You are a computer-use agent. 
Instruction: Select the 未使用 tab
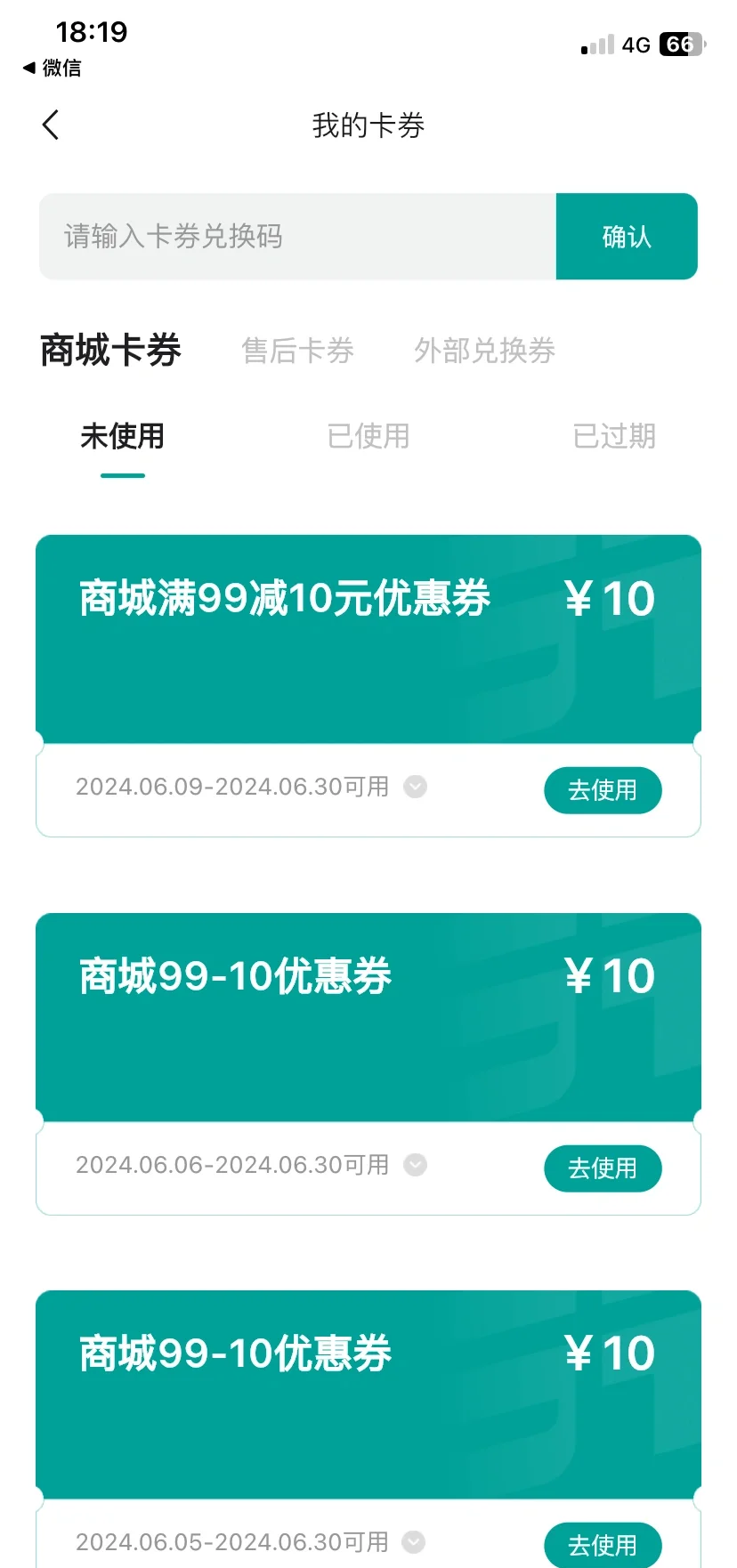[123, 436]
